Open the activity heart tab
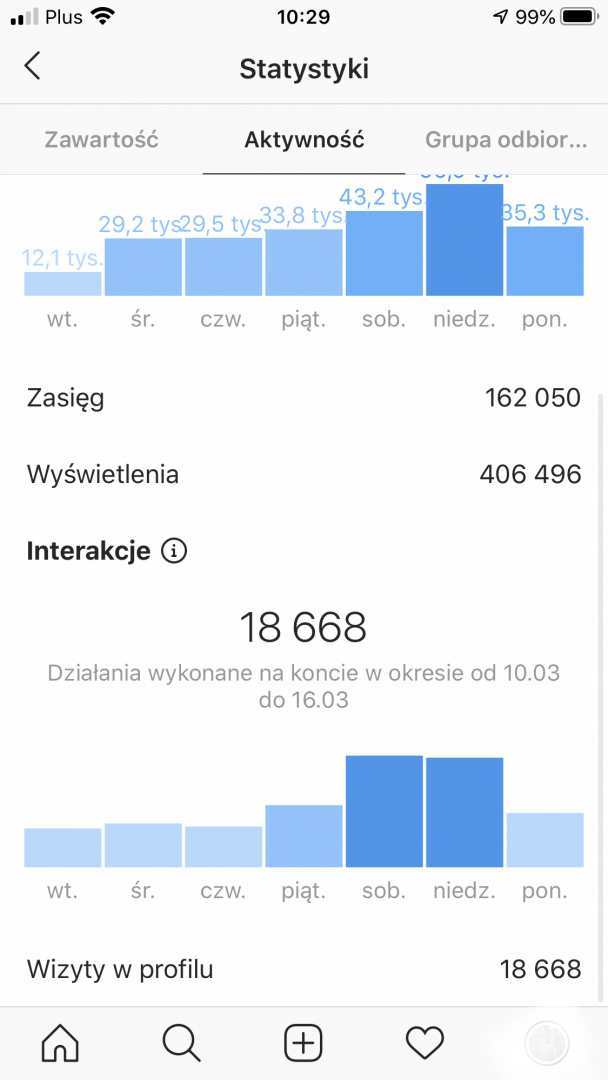Viewport: 608px width, 1080px height. (x=425, y=1043)
